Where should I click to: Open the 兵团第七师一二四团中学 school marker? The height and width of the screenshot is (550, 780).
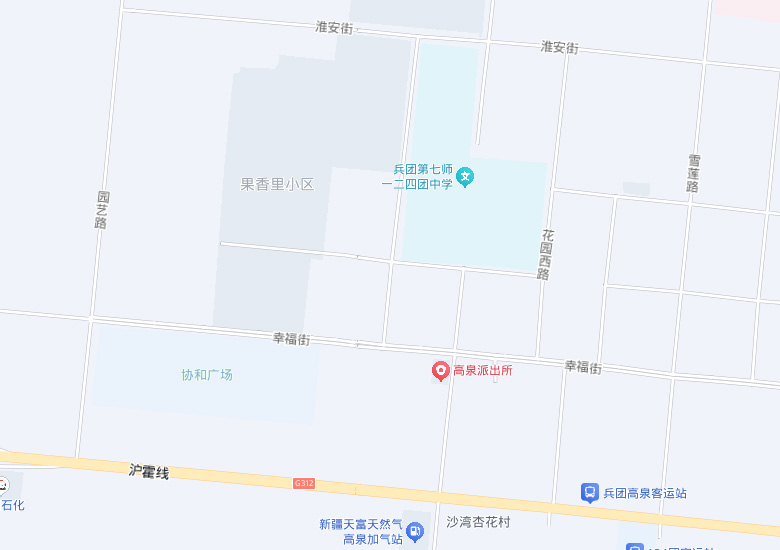click(x=465, y=177)
